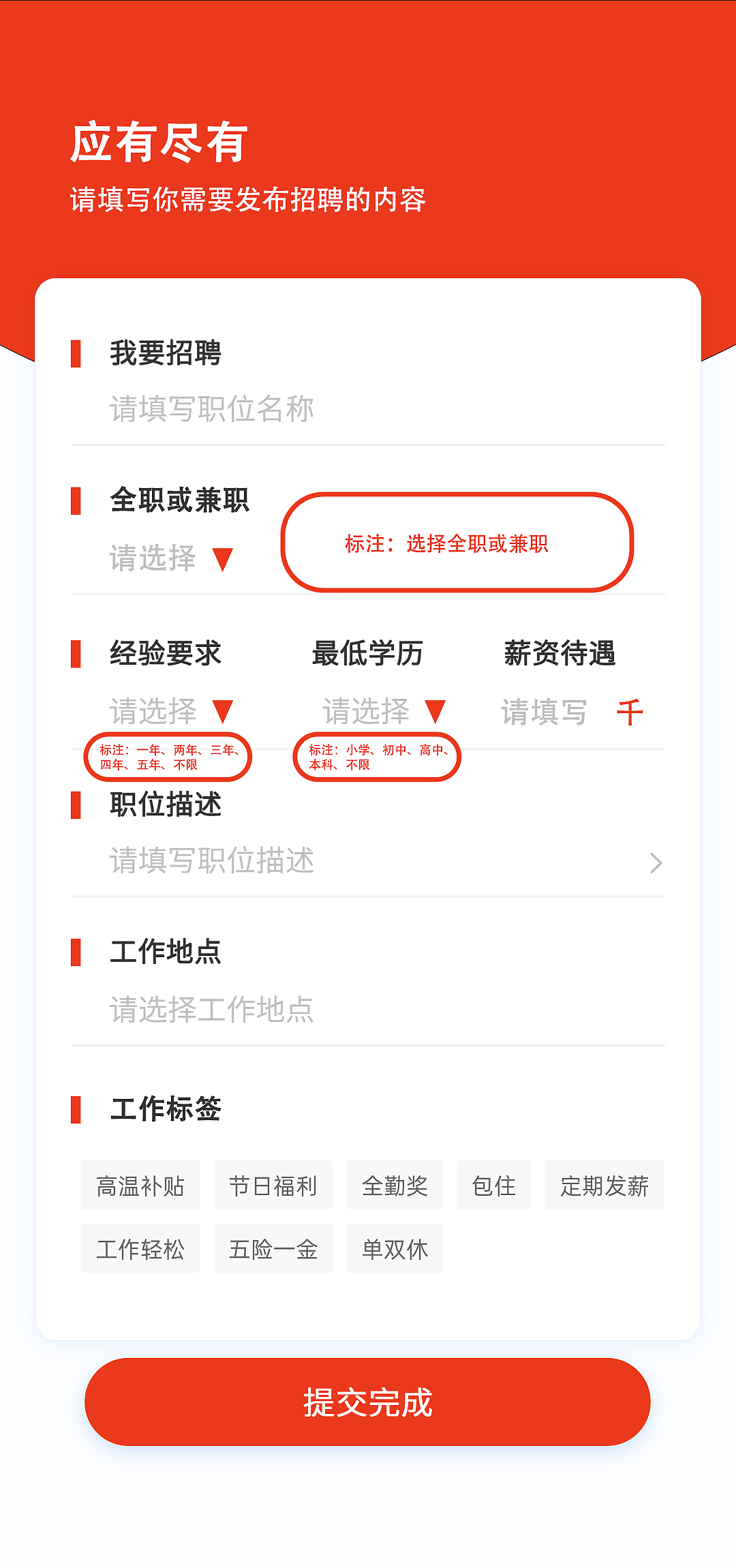Select the 包住 tag
Screen dimensions: 736x1568
[x=493, y=1185]
